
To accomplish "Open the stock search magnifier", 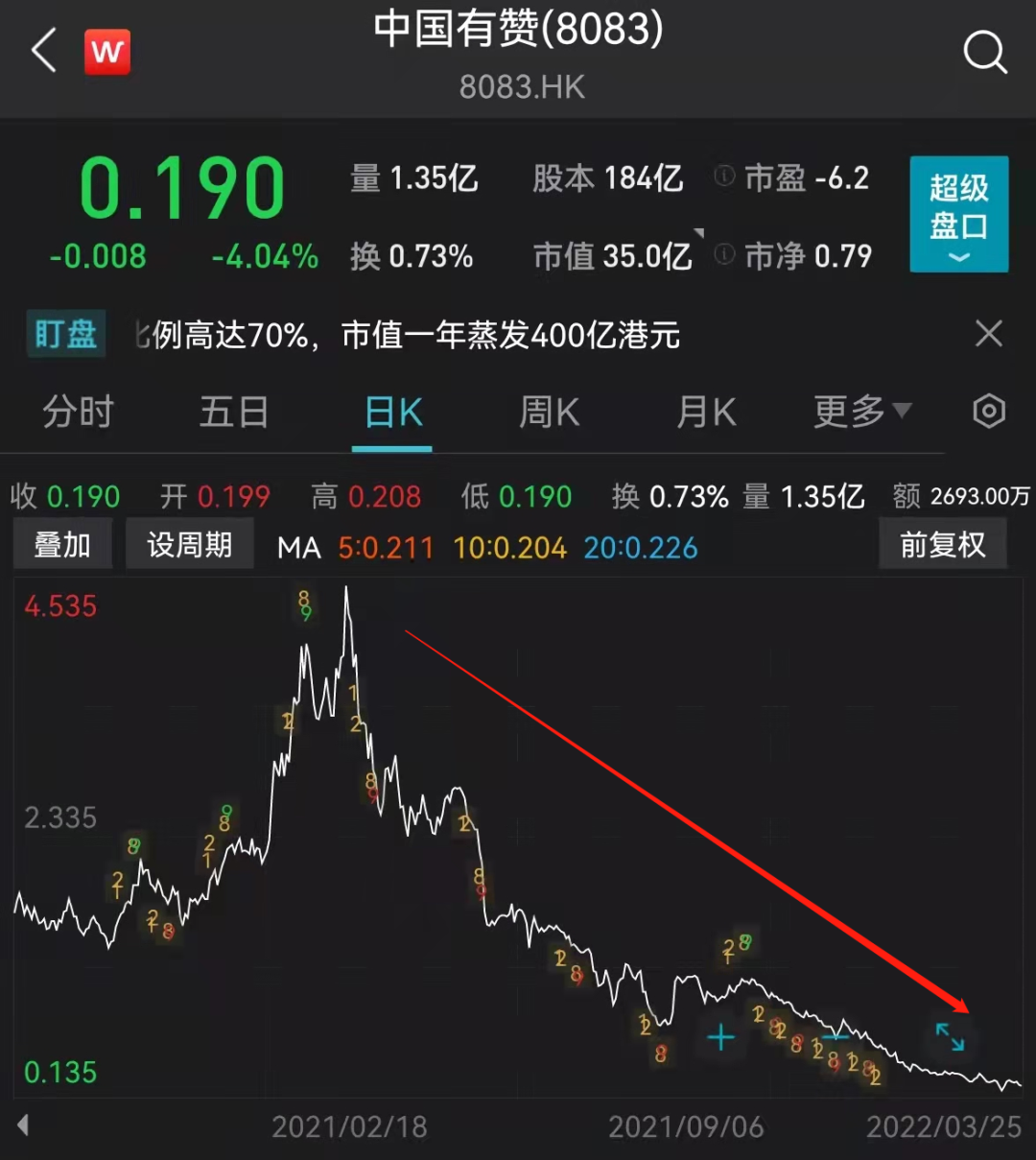I will point(984,52).
